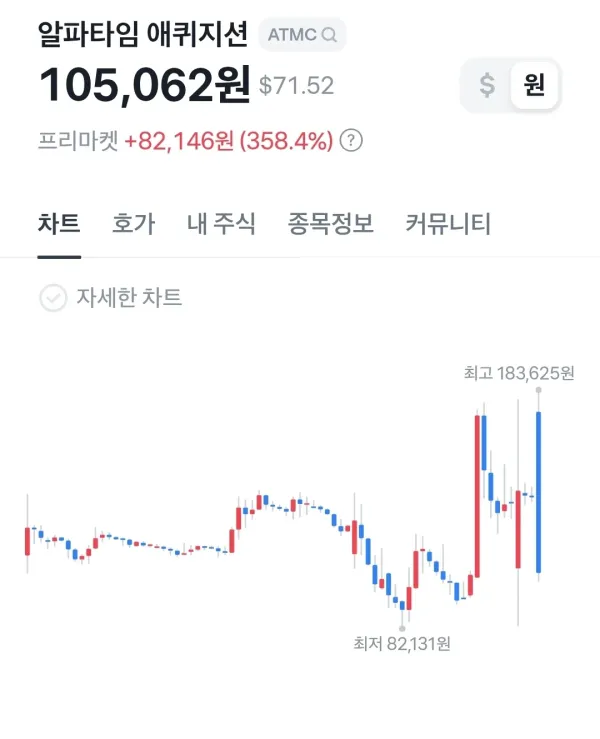600x739 pixels.
Task: Switch to the 호가 tab
Action: (x=133, y=223)
